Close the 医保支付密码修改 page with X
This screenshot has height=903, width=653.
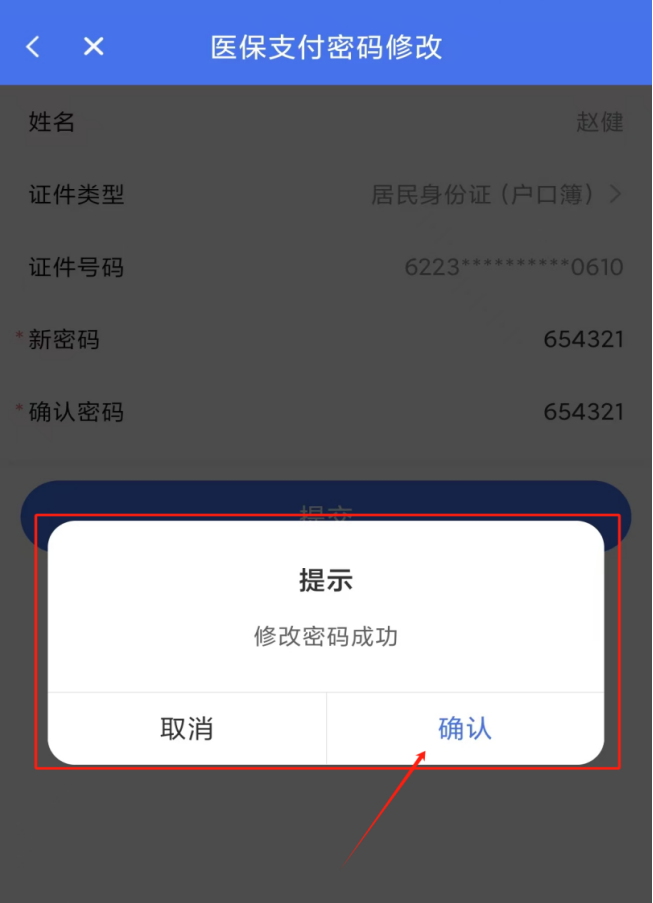coord(93,46)
